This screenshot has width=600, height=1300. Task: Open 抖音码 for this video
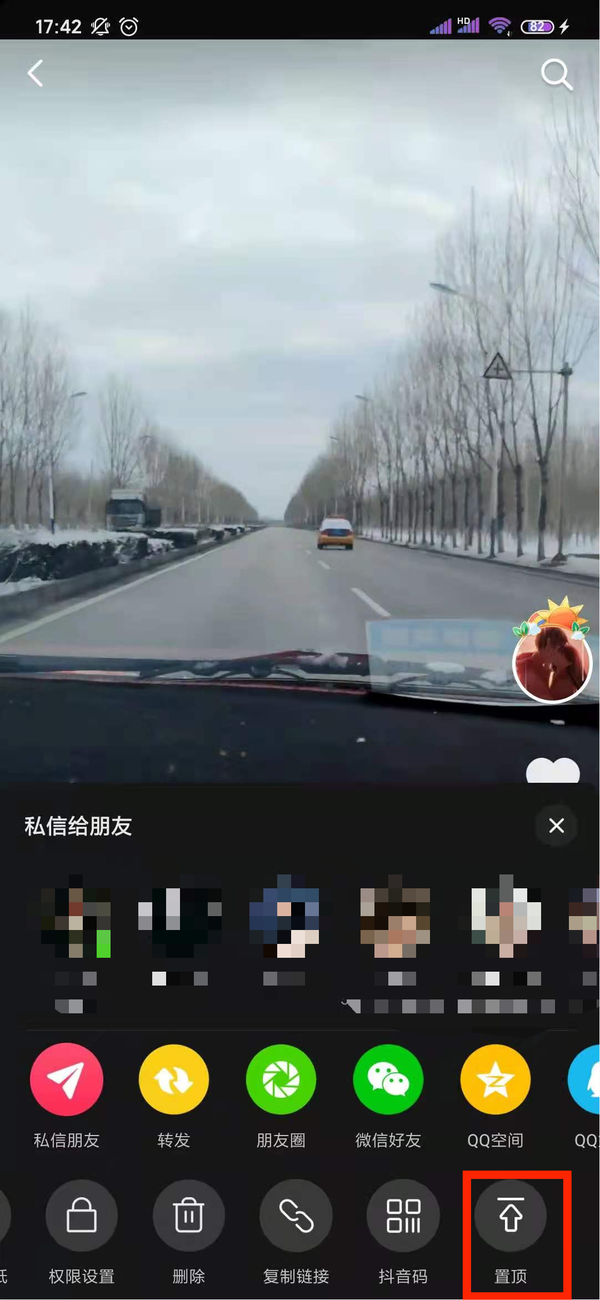[x=403, y=1216]
